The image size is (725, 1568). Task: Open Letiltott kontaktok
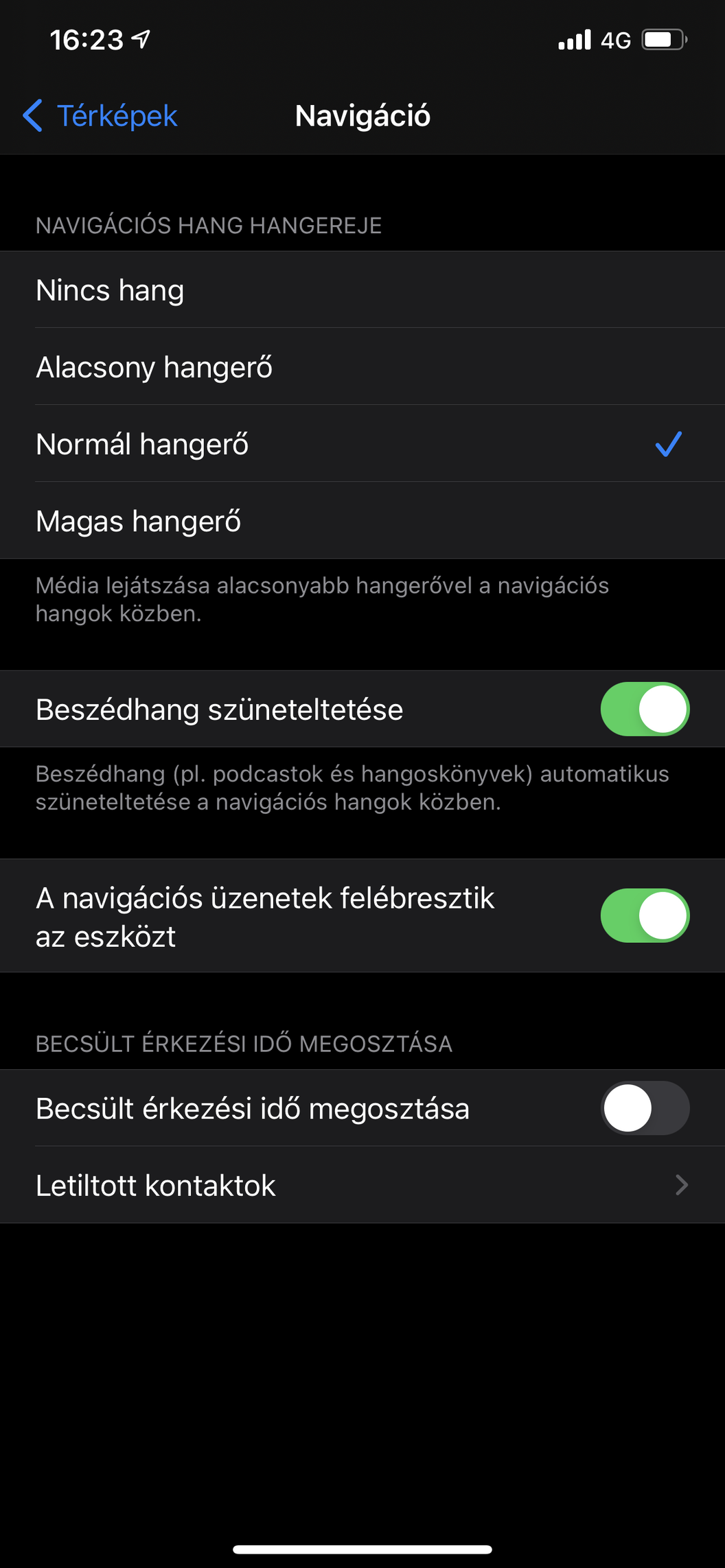click(x=362, y=1185)
